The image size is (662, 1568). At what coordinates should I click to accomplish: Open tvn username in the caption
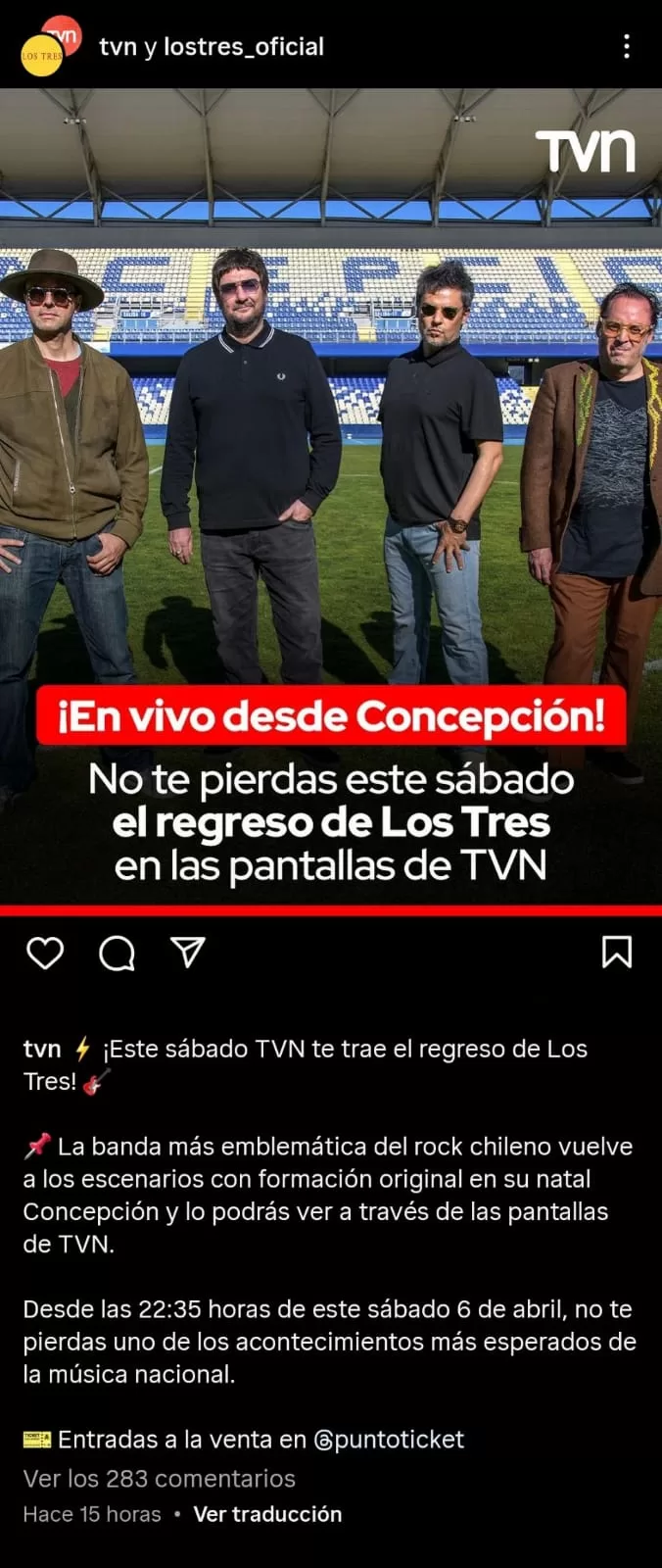coord(42,1049)
